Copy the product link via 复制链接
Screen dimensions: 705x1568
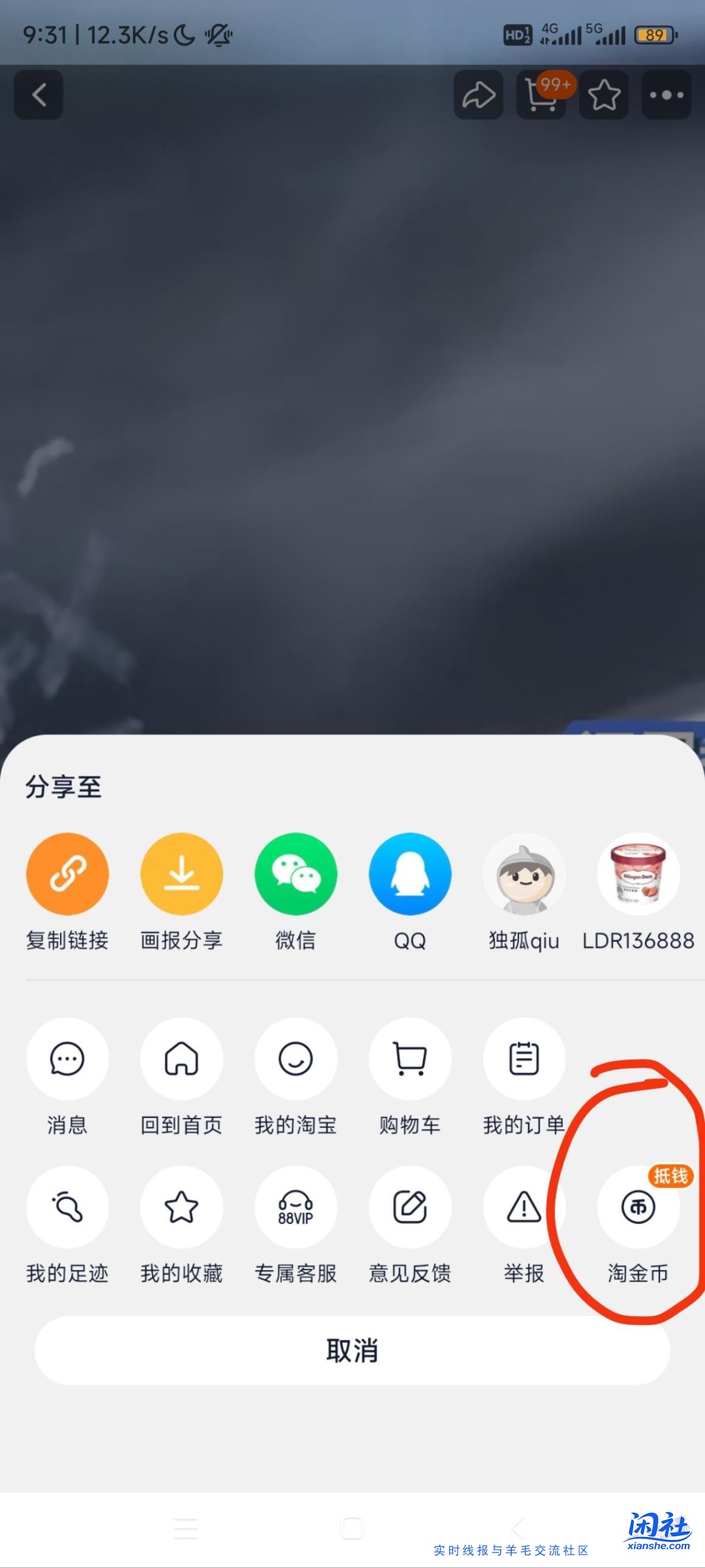click(x=67, y=874)
